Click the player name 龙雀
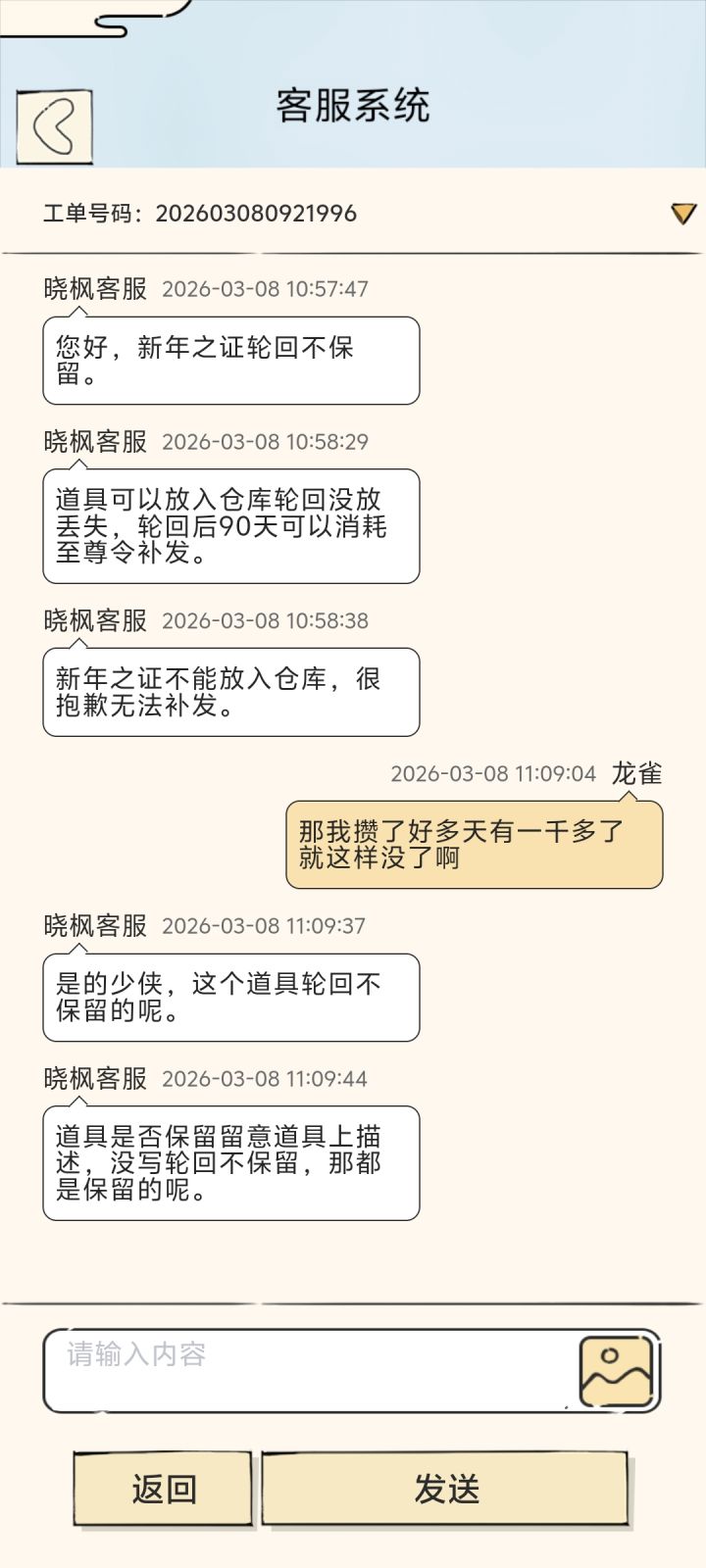Image resolution: width=706 pixels, height=1568 pixels. click(x=639, y=773)
